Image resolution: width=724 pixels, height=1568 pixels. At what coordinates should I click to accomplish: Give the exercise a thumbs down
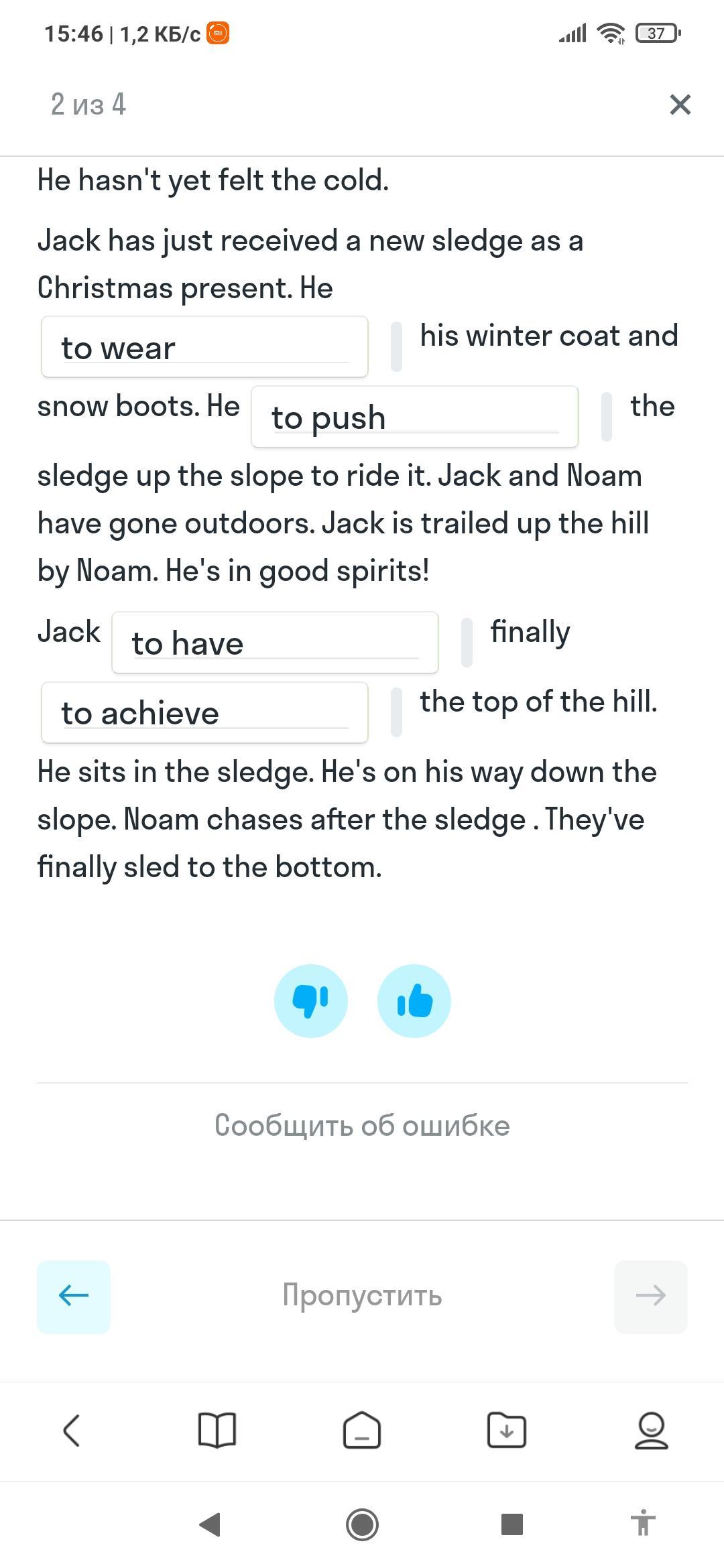click(x=311, y=1001)
